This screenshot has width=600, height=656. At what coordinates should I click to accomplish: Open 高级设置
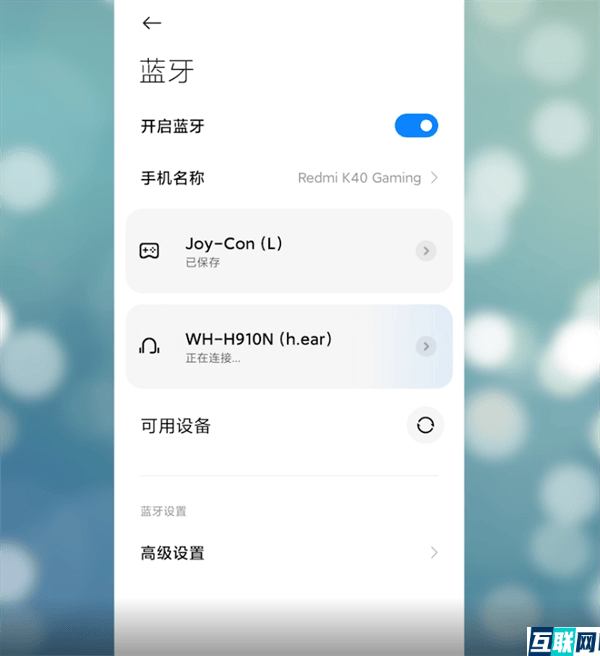(289, 553)
